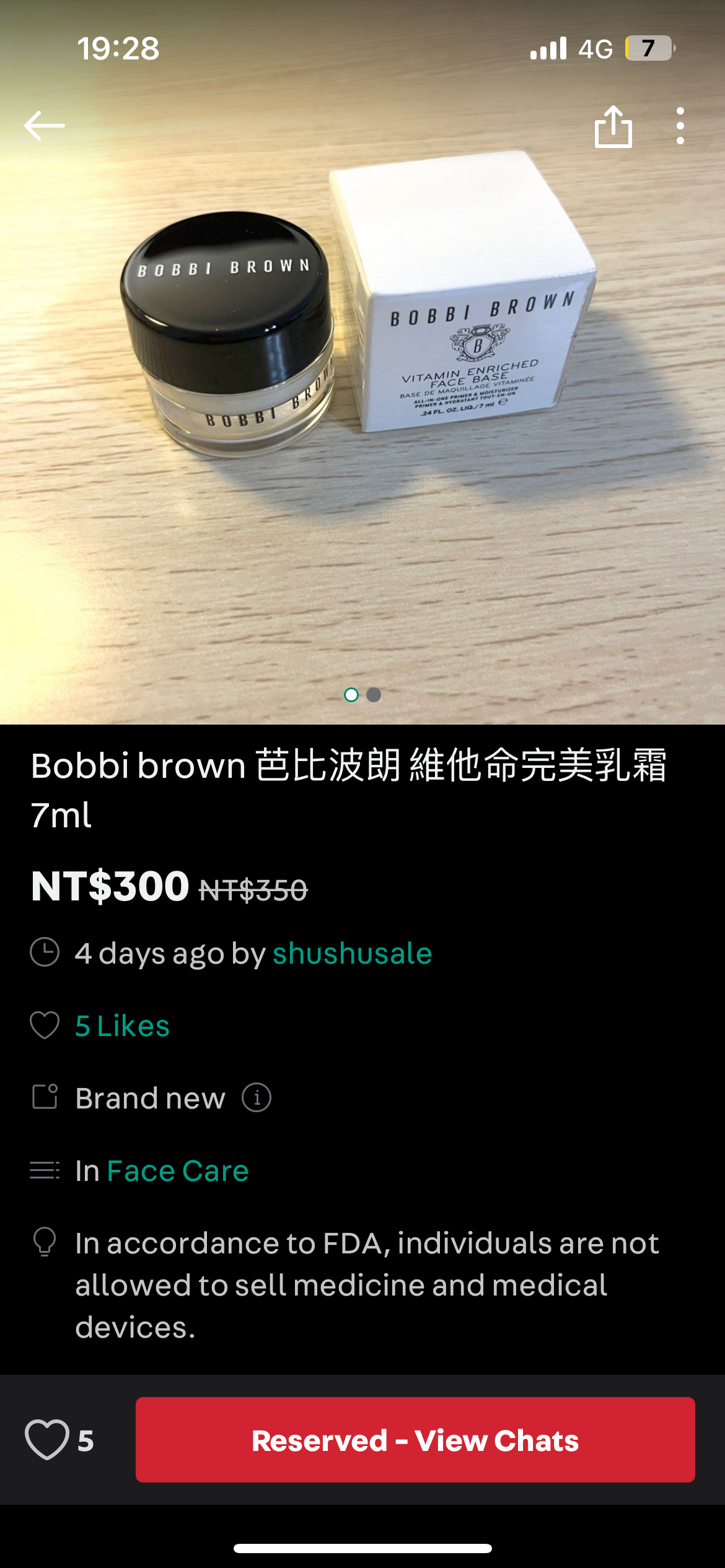The height and width of the screenshot is (1568, 725).
Task: Open the Face Care category
Action: pyautogui.click(x=177, y=1170)
